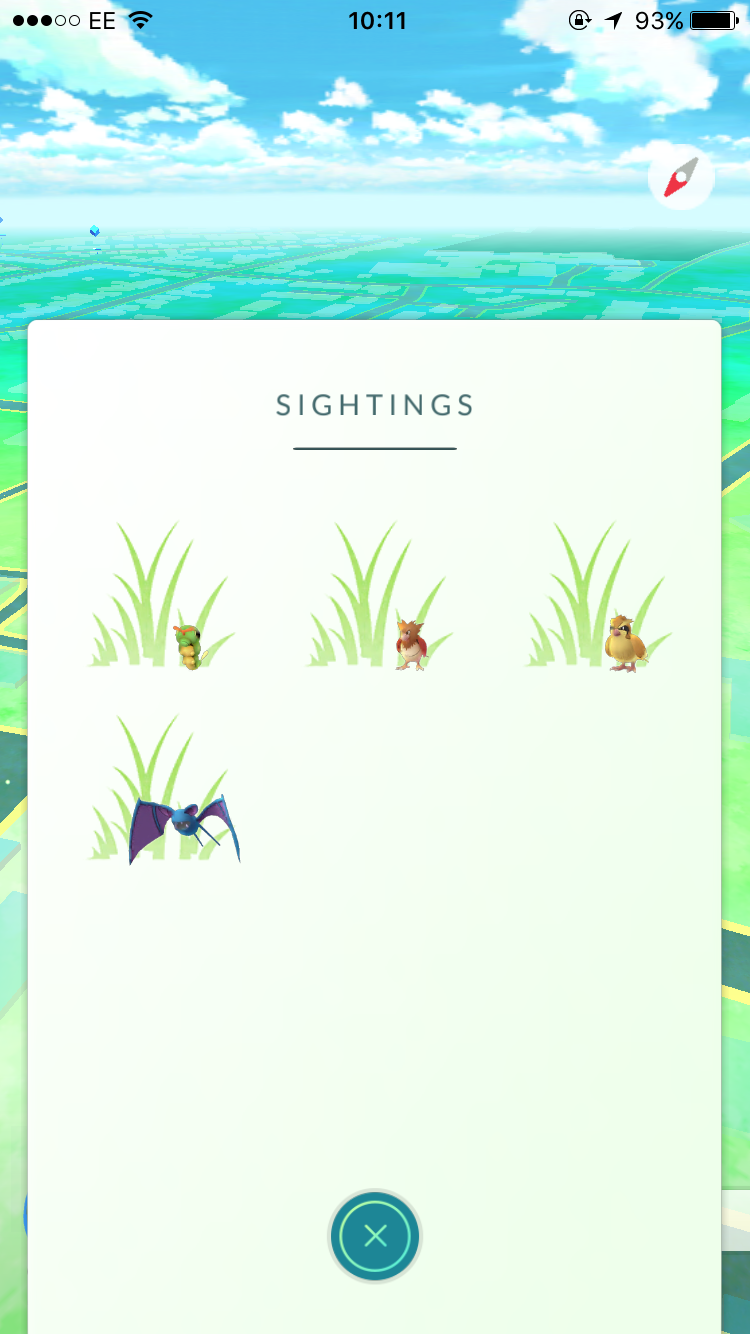Select the Caterpie sighting
This screenshot has height=1334, width=750.
[x=162, y=597]
